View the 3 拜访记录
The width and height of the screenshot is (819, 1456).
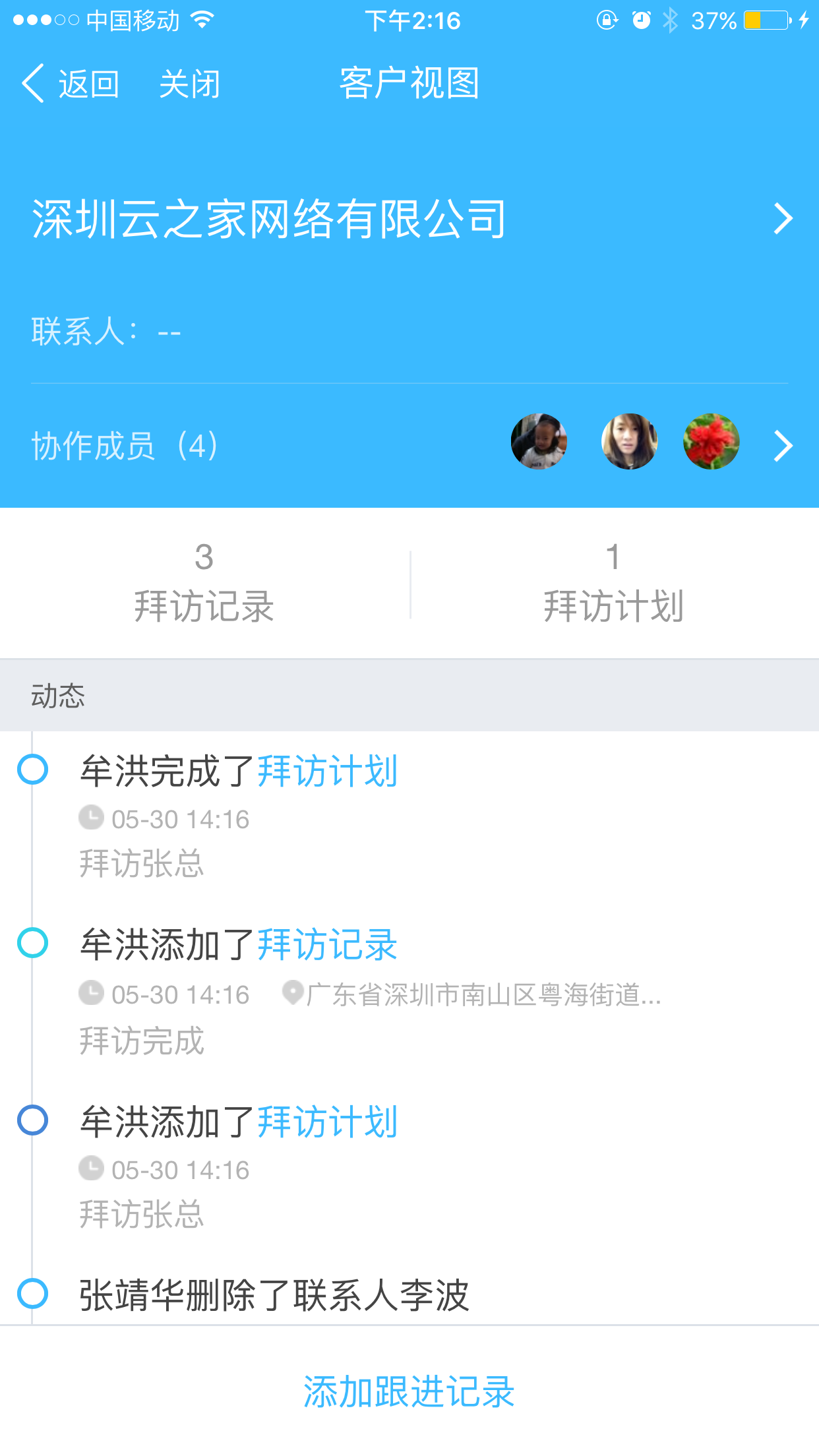pos(204,583)
